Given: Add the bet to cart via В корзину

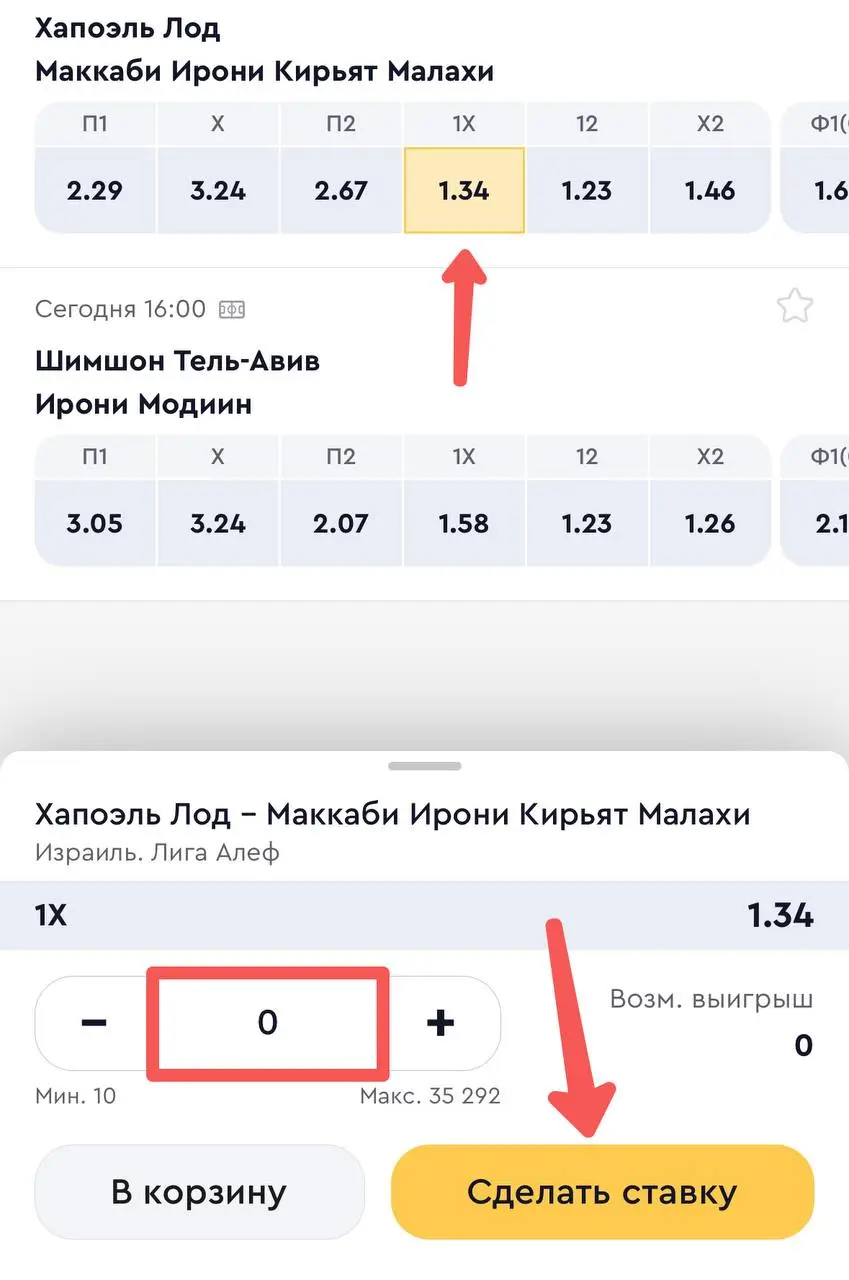Looking at the screenshot, I should (x=199, y=1190).
